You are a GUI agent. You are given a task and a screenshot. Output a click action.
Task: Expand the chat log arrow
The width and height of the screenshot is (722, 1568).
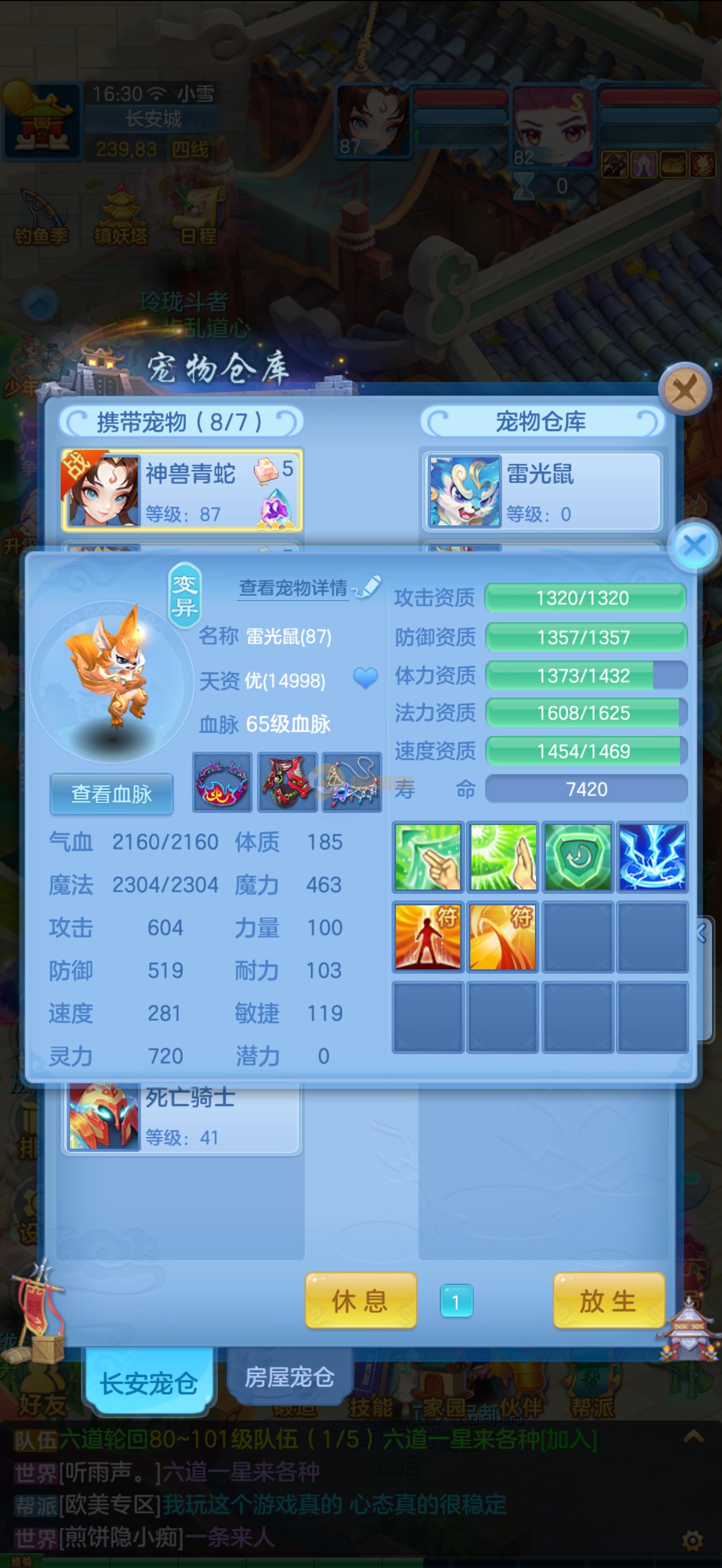point(694,1438)
